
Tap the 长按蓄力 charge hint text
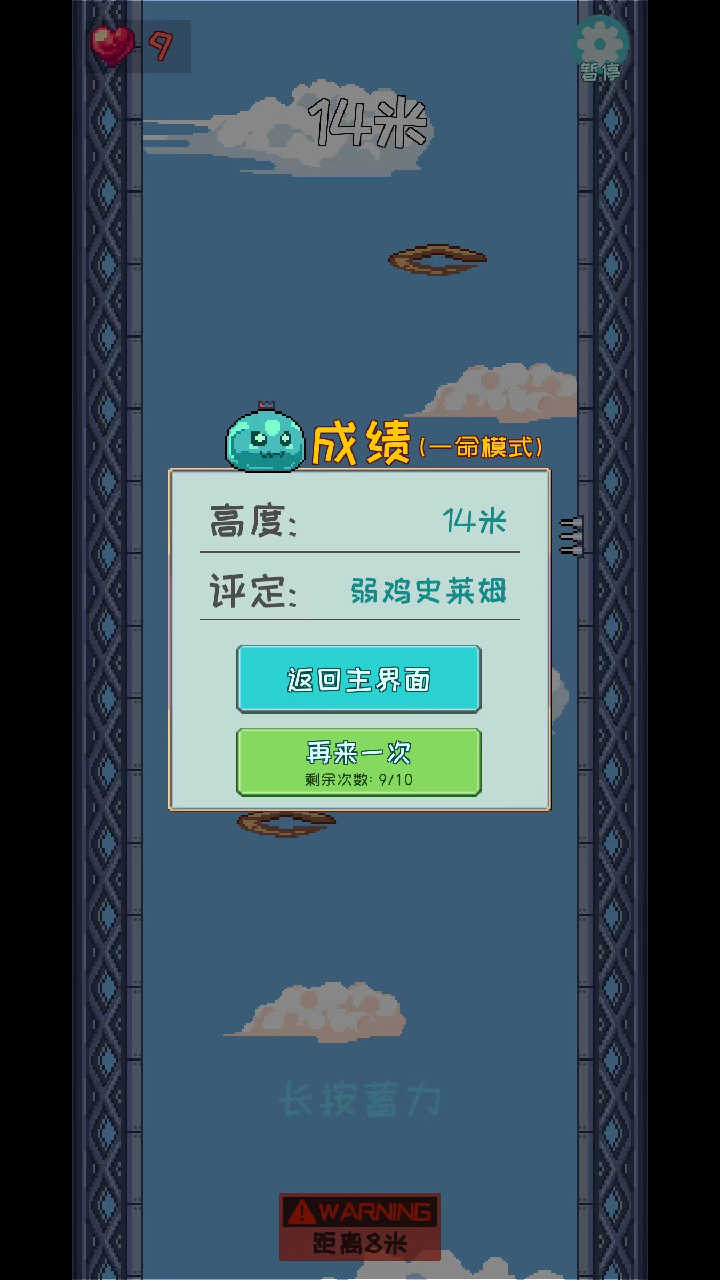click(x=360, y=1097)
